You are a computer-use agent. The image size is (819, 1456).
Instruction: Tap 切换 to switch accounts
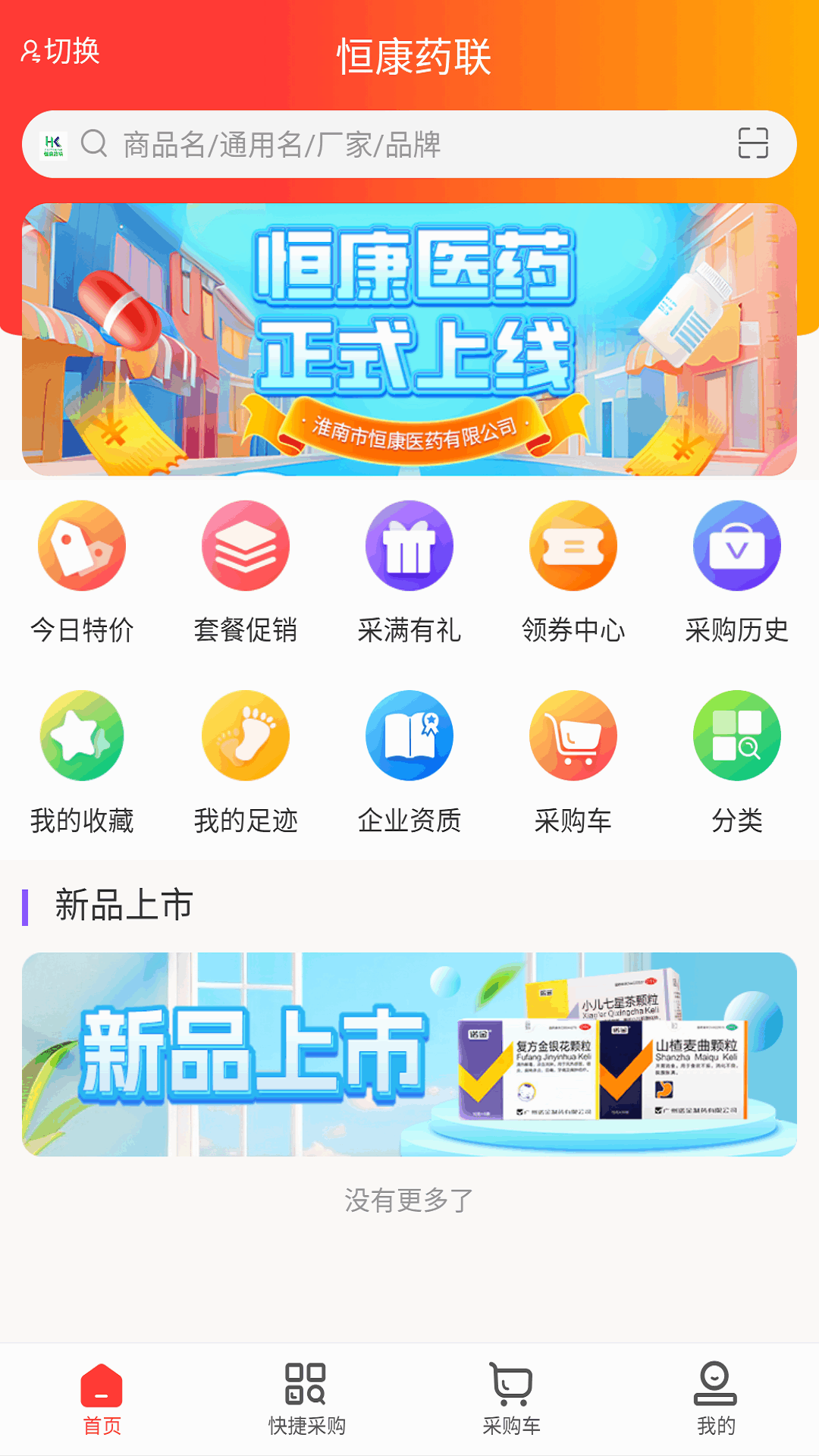[x=61, y=53]
